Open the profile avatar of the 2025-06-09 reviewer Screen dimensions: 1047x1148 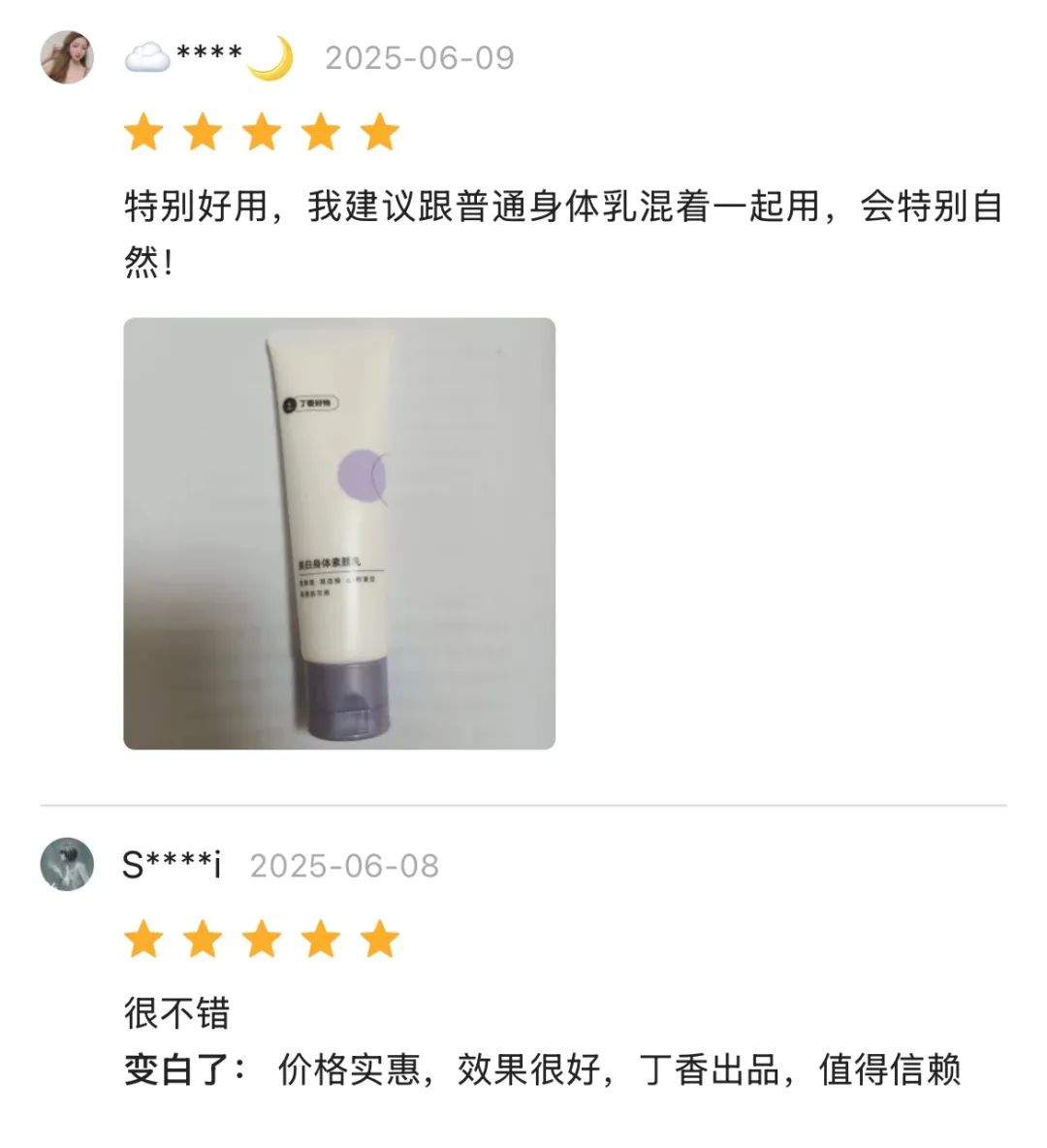click(67, 57)
